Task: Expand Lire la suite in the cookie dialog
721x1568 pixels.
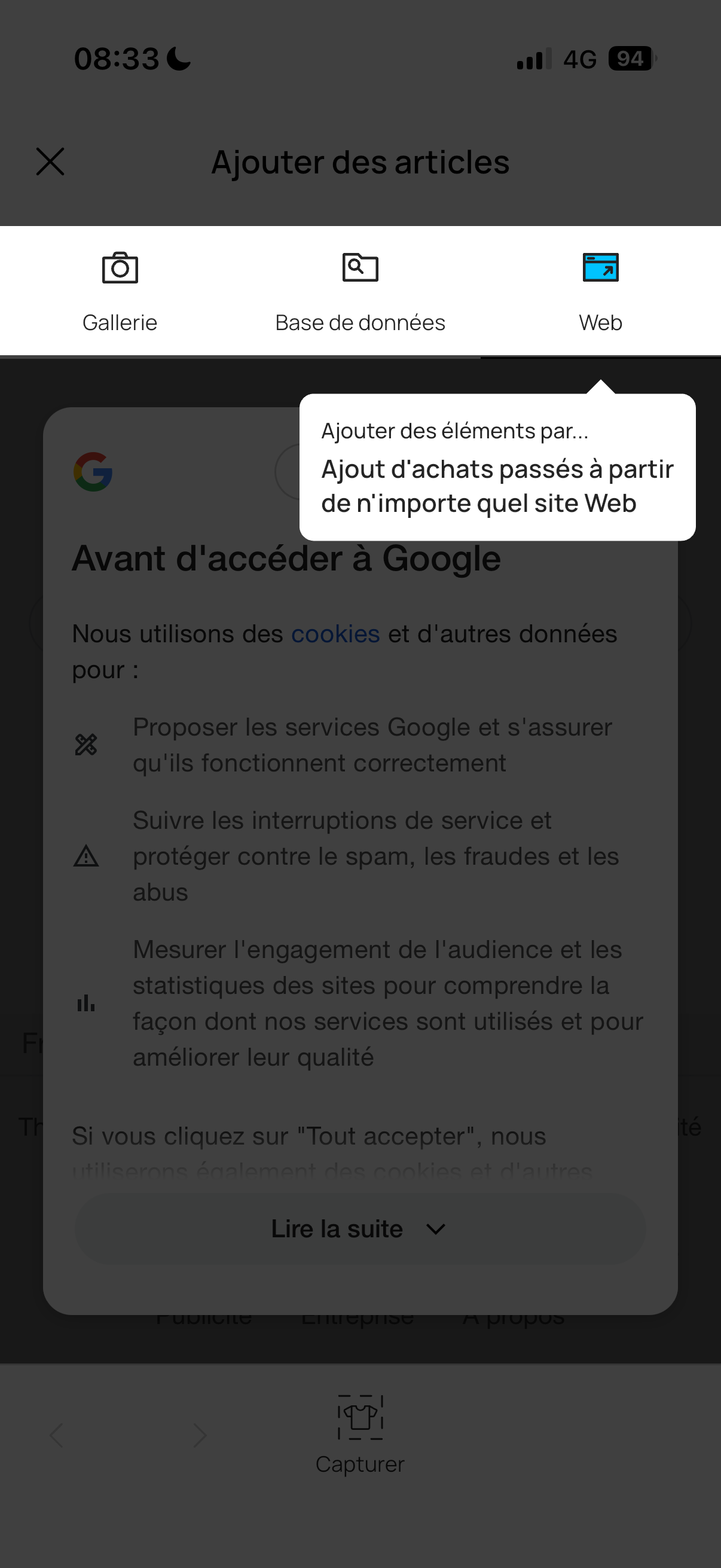Action: pos(359,1229)
